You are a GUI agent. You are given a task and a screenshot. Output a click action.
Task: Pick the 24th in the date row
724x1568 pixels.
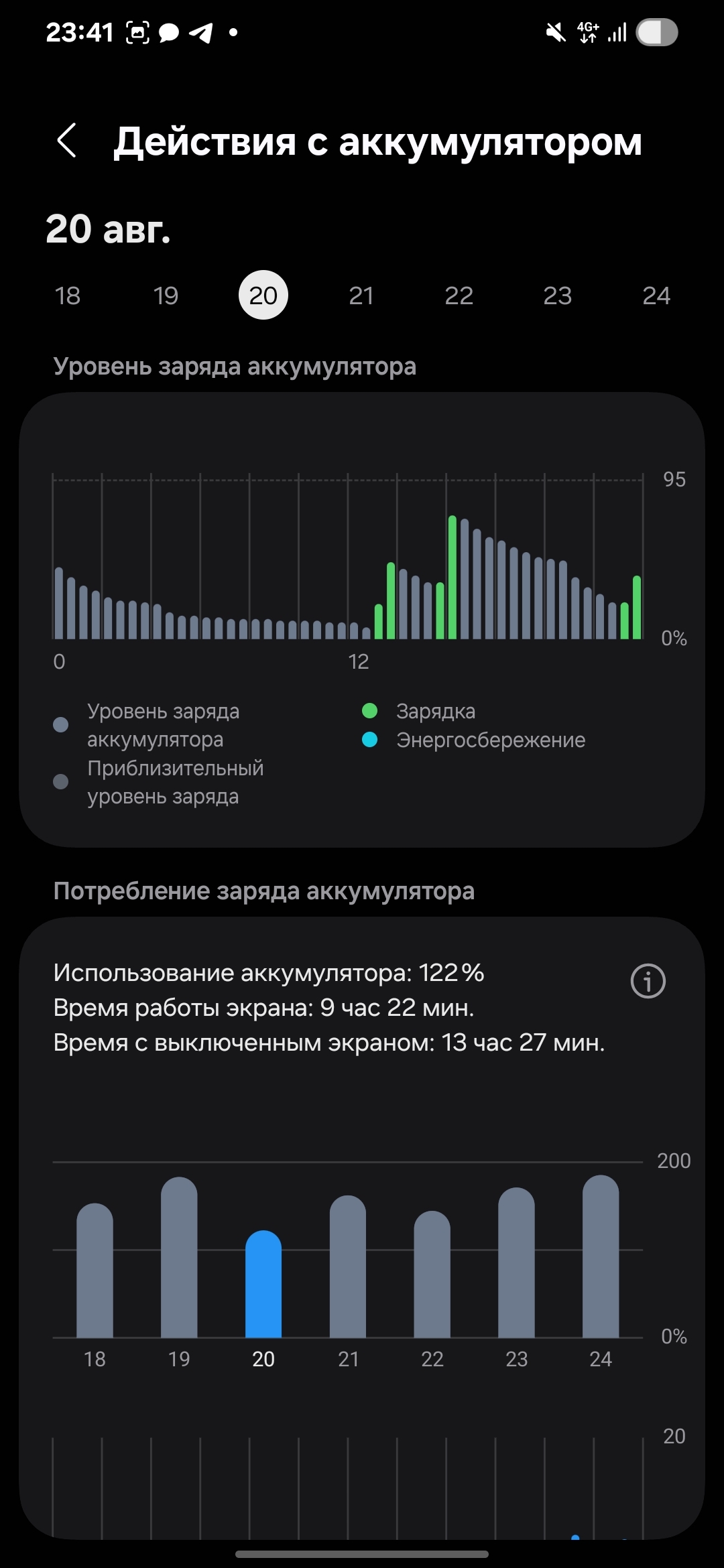tap(656, 296)
